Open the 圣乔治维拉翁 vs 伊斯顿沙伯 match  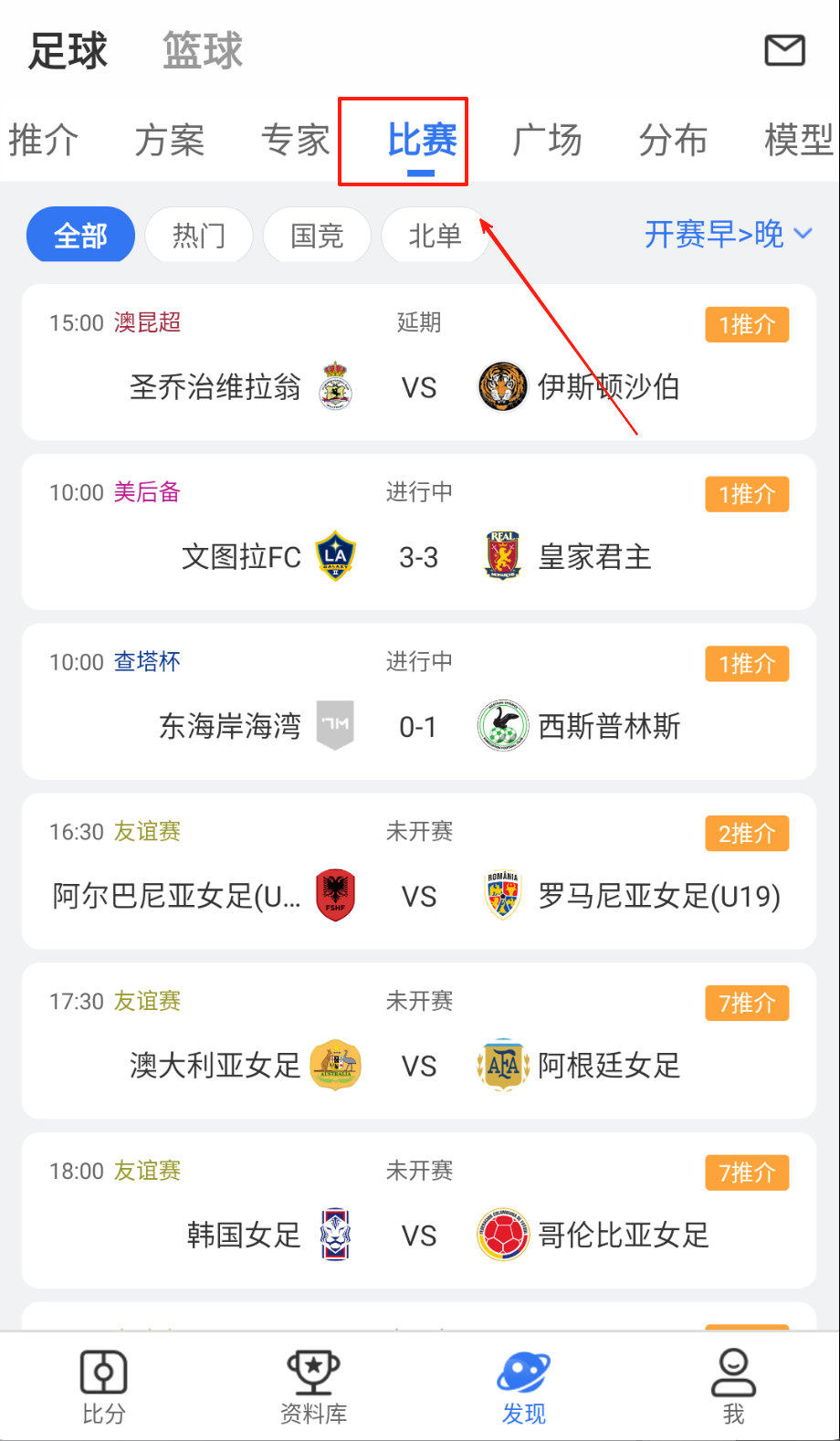point(419,363)
